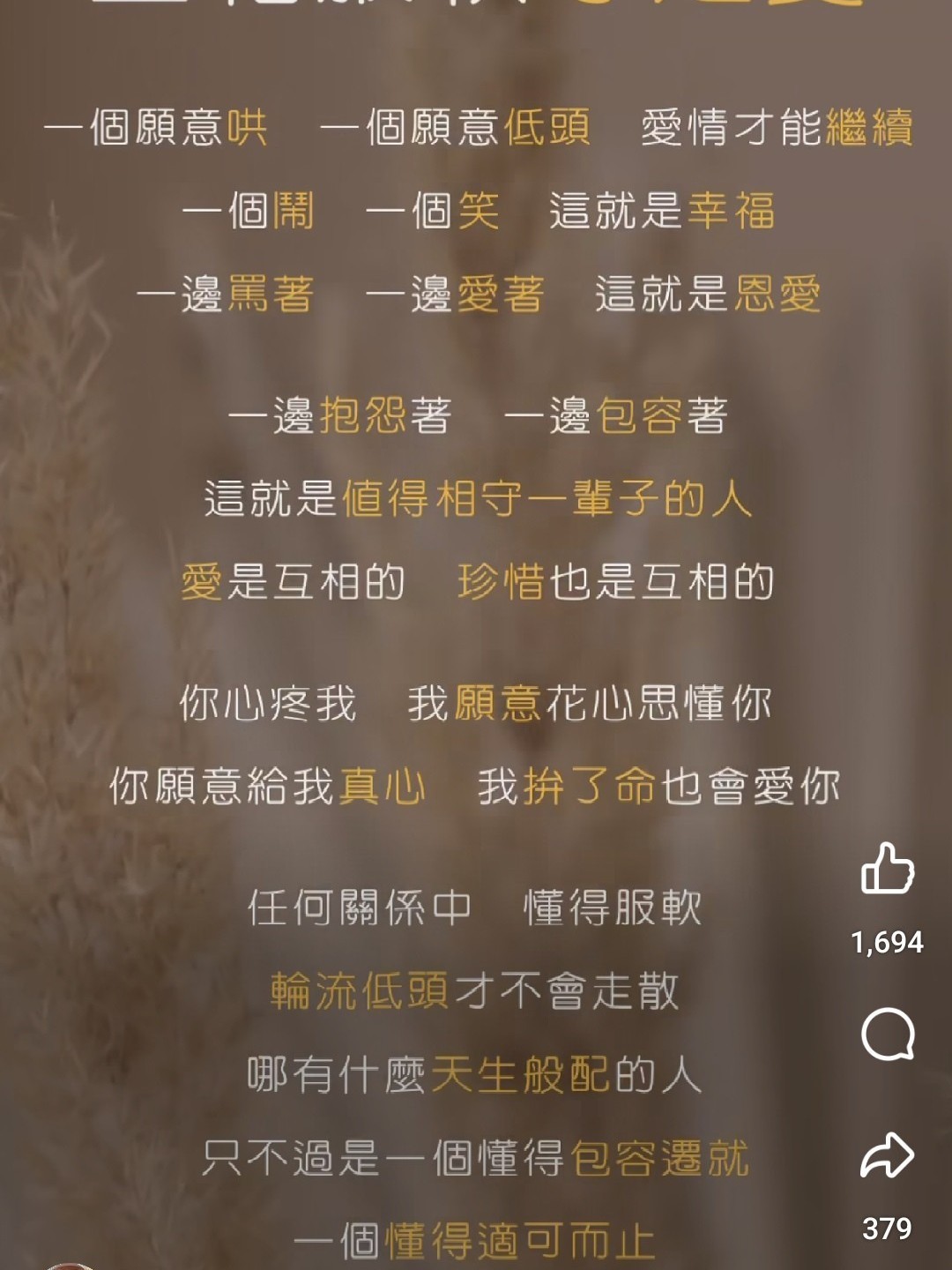Open the comments bubble
The width and height of the screenshot is (952, 1270).
pos(888,1034)
